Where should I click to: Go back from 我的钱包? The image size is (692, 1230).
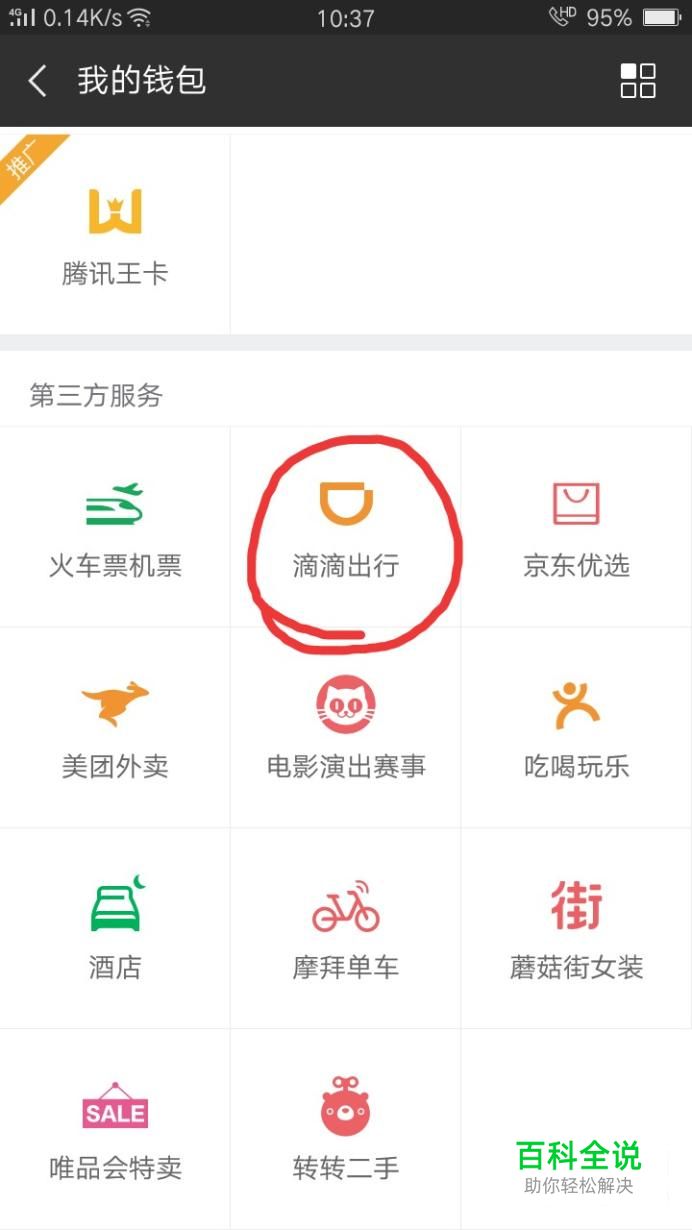38,81
